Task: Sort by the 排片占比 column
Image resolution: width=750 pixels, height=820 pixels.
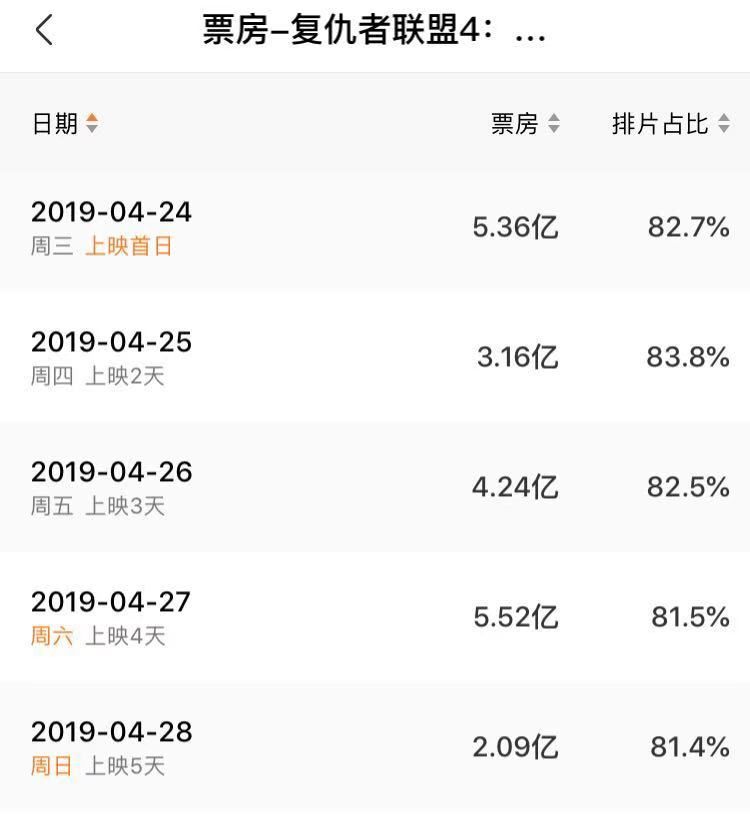Action: 671,123
